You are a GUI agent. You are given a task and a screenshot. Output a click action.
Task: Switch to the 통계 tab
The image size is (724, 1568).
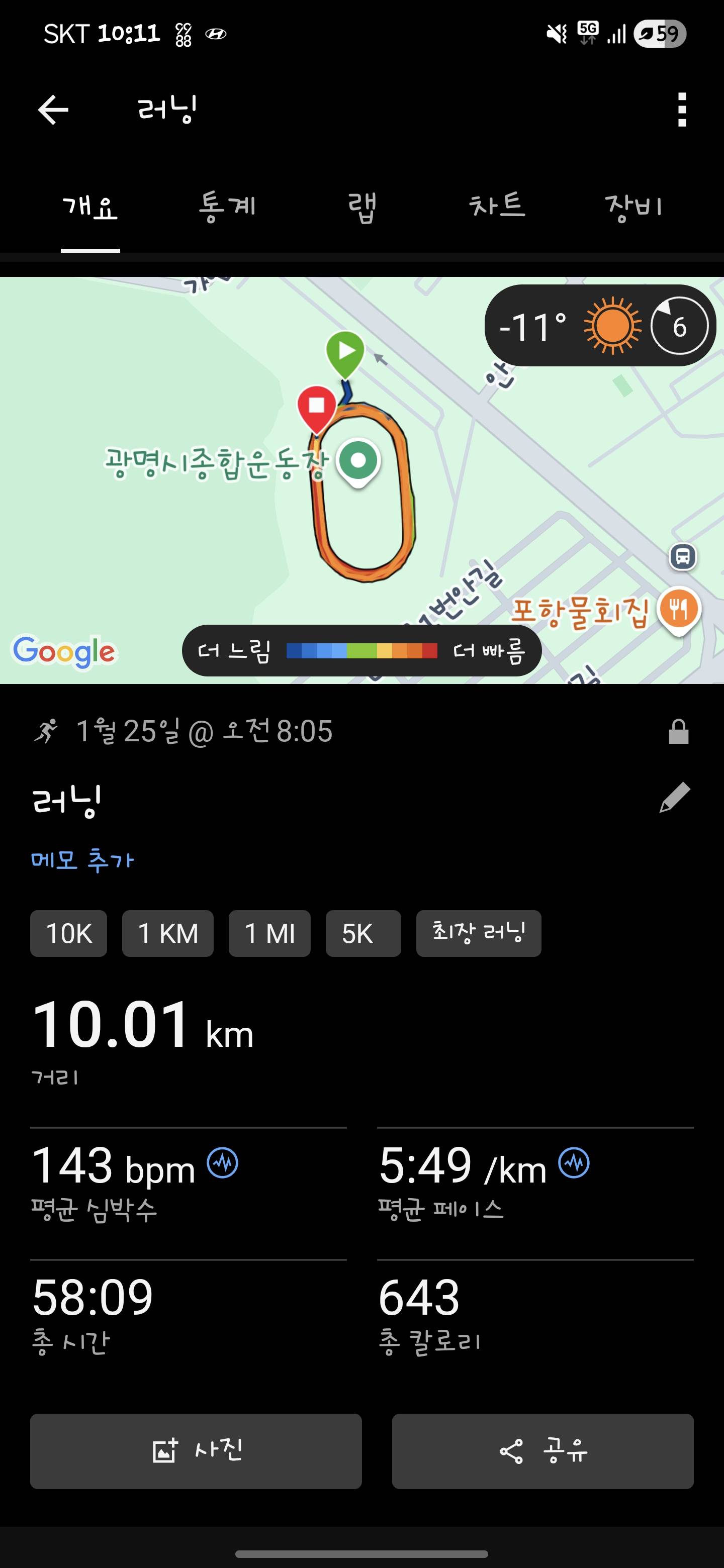(227, 207)
